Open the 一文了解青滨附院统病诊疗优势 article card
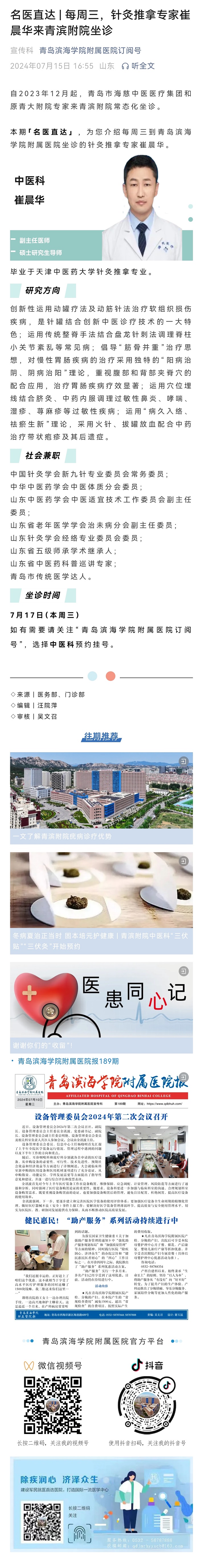 click(101, 797)
